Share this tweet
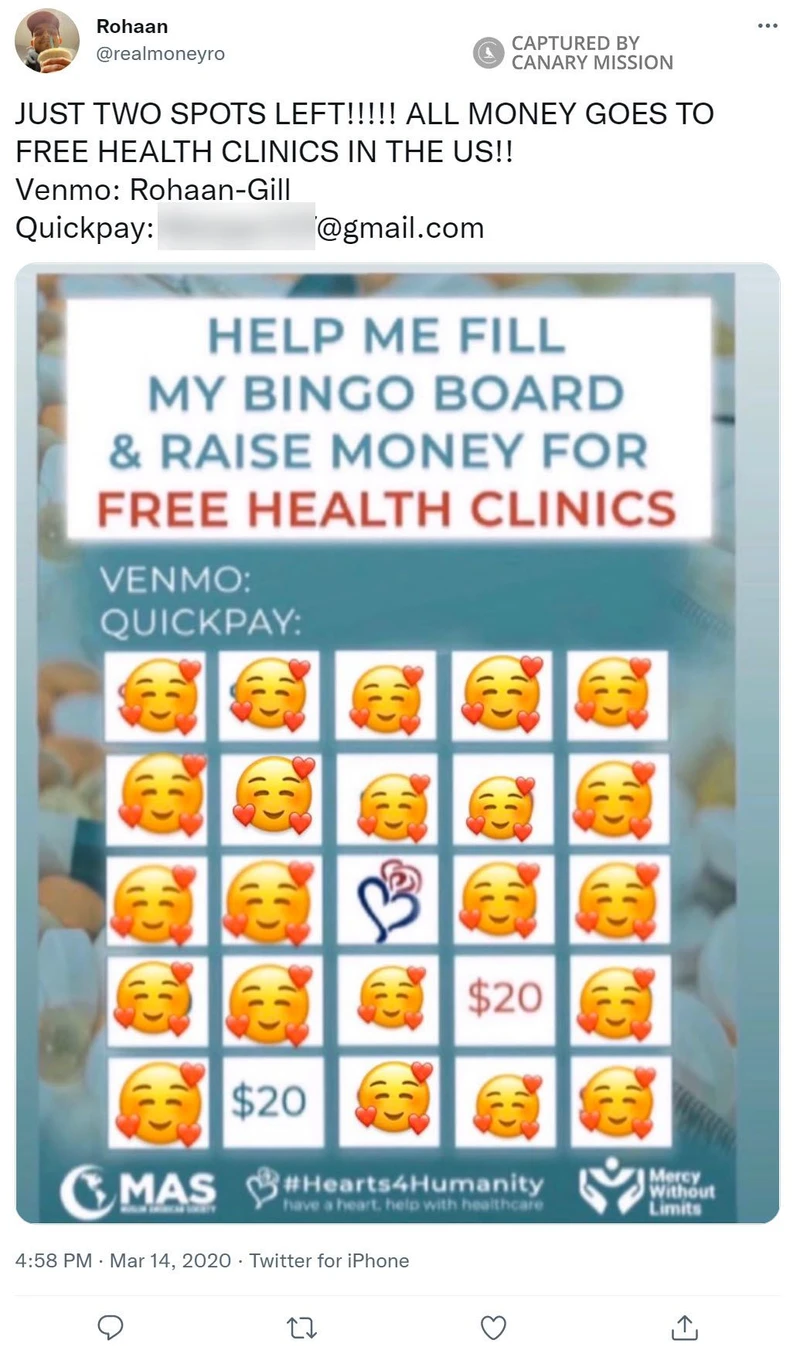Screen dimensions: 800x1346 point(684,1327)
